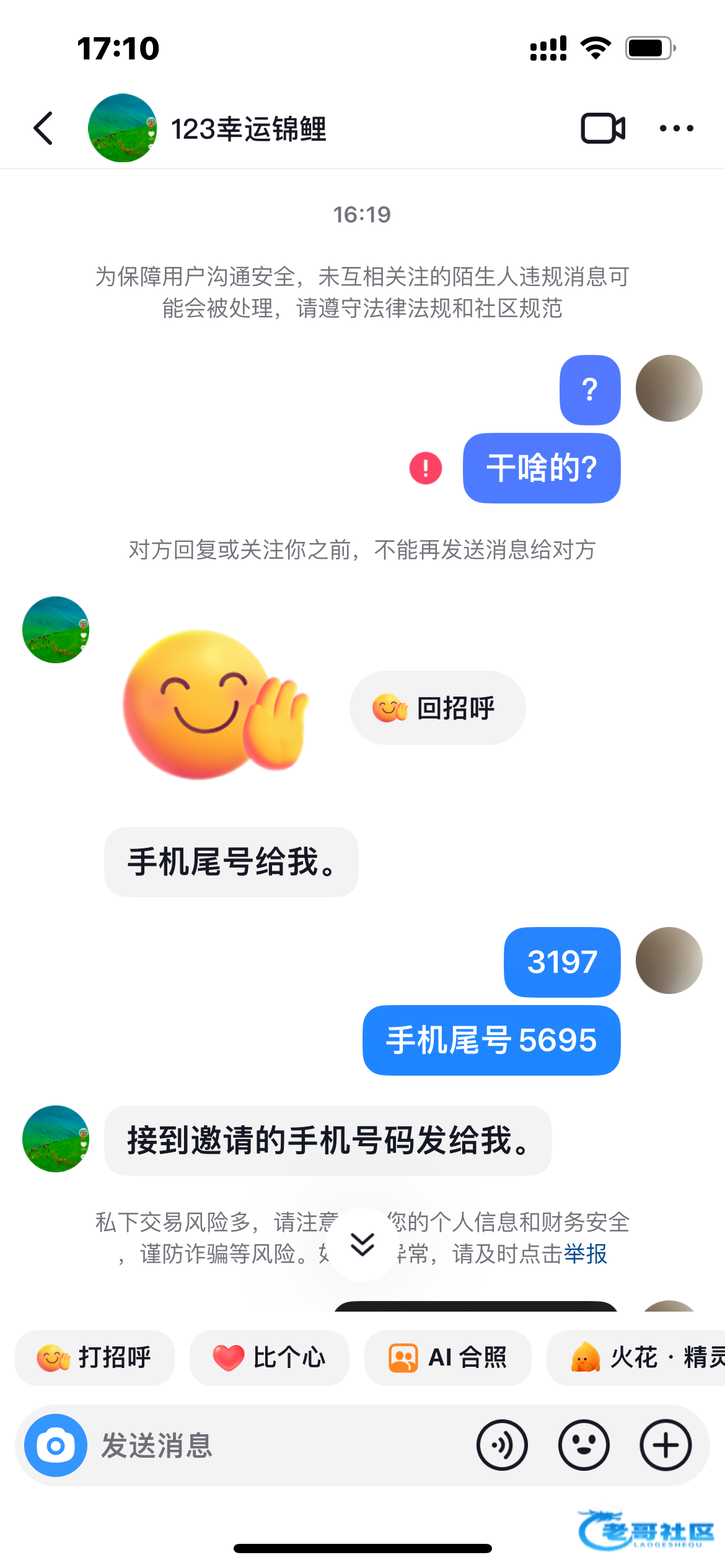Open AI 合照 feature

pos(447,1357)
